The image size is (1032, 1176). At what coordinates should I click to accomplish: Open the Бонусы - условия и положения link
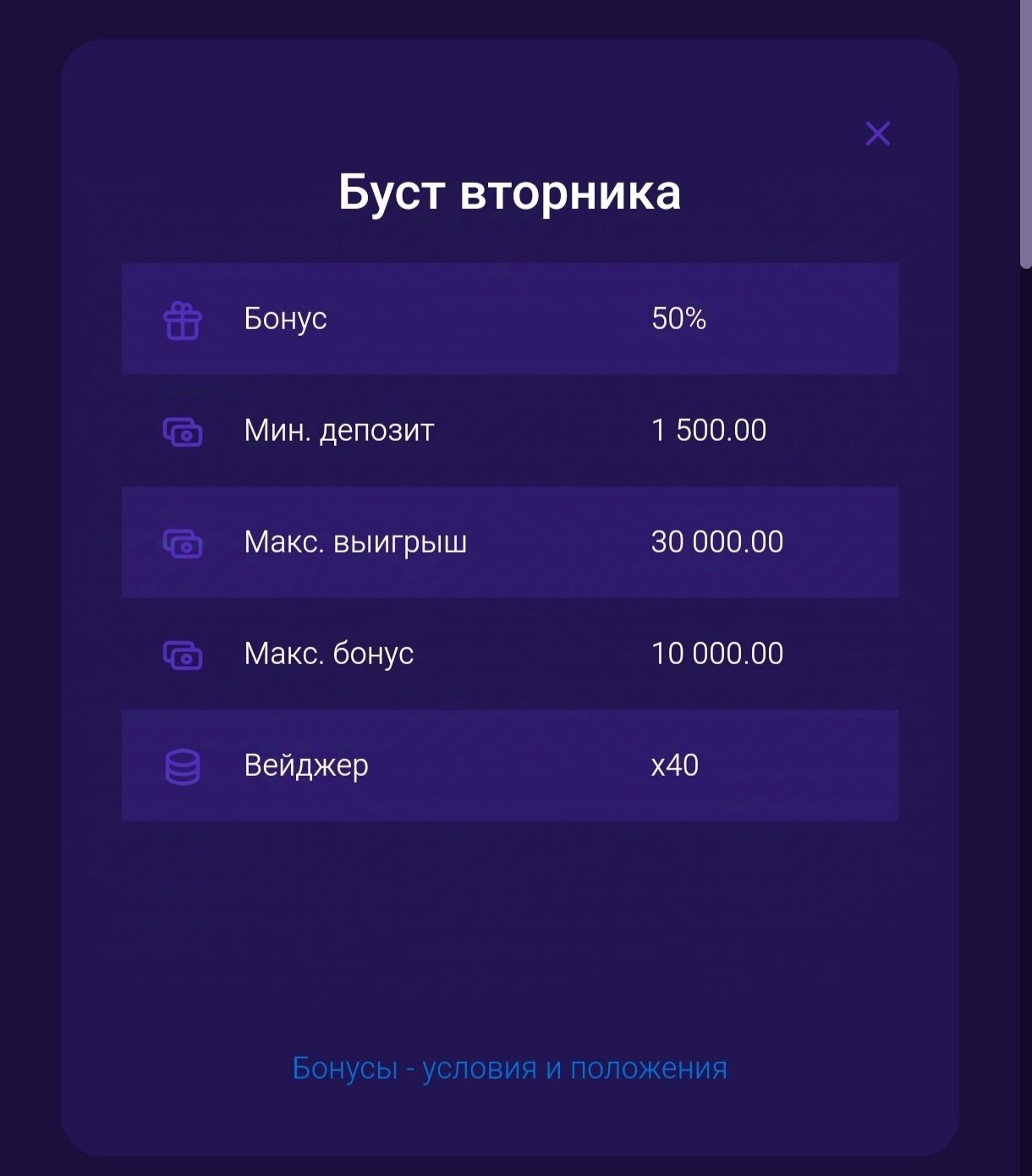[x=509, y=1068]
